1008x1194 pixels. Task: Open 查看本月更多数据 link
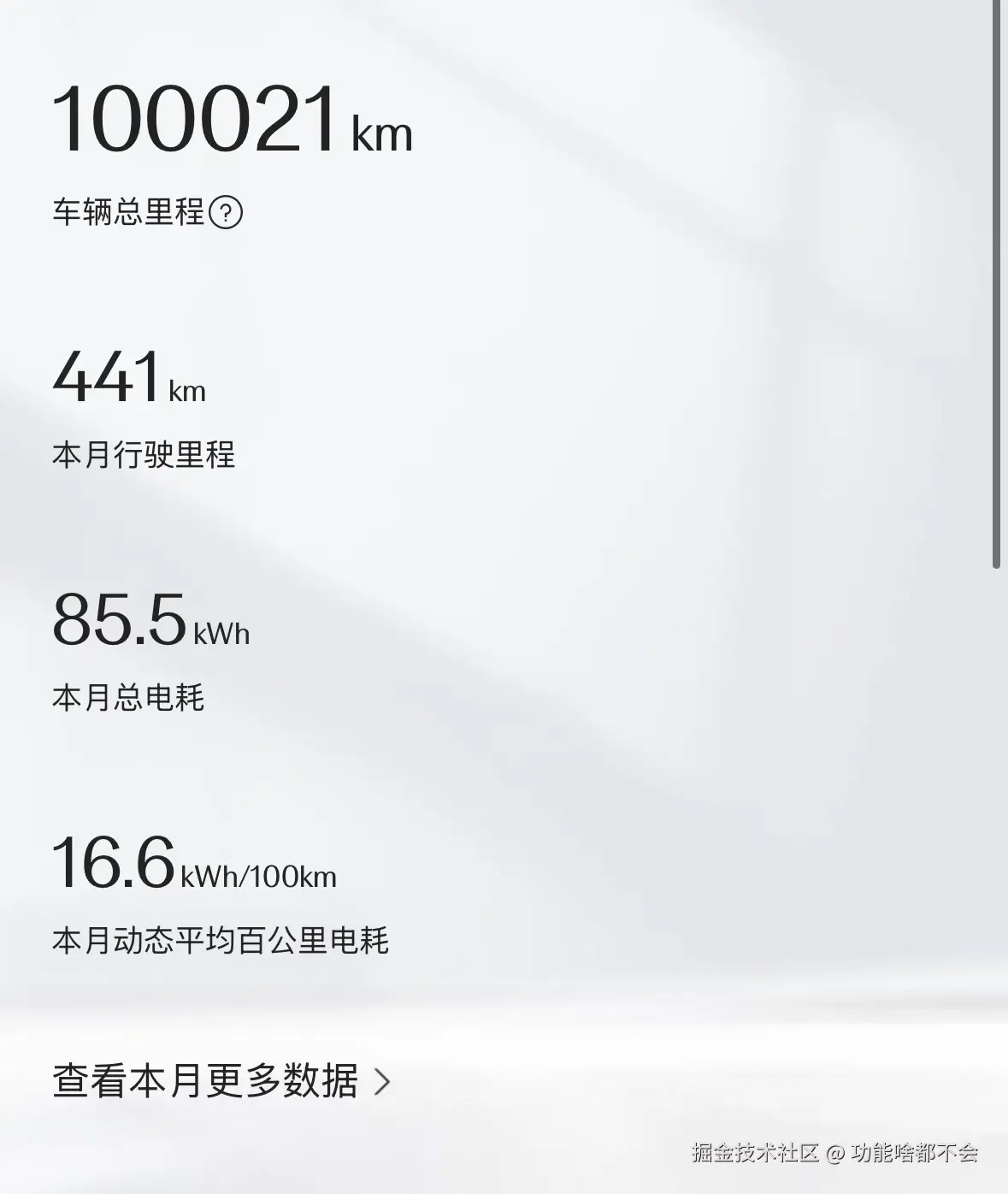click(221, 1081)
